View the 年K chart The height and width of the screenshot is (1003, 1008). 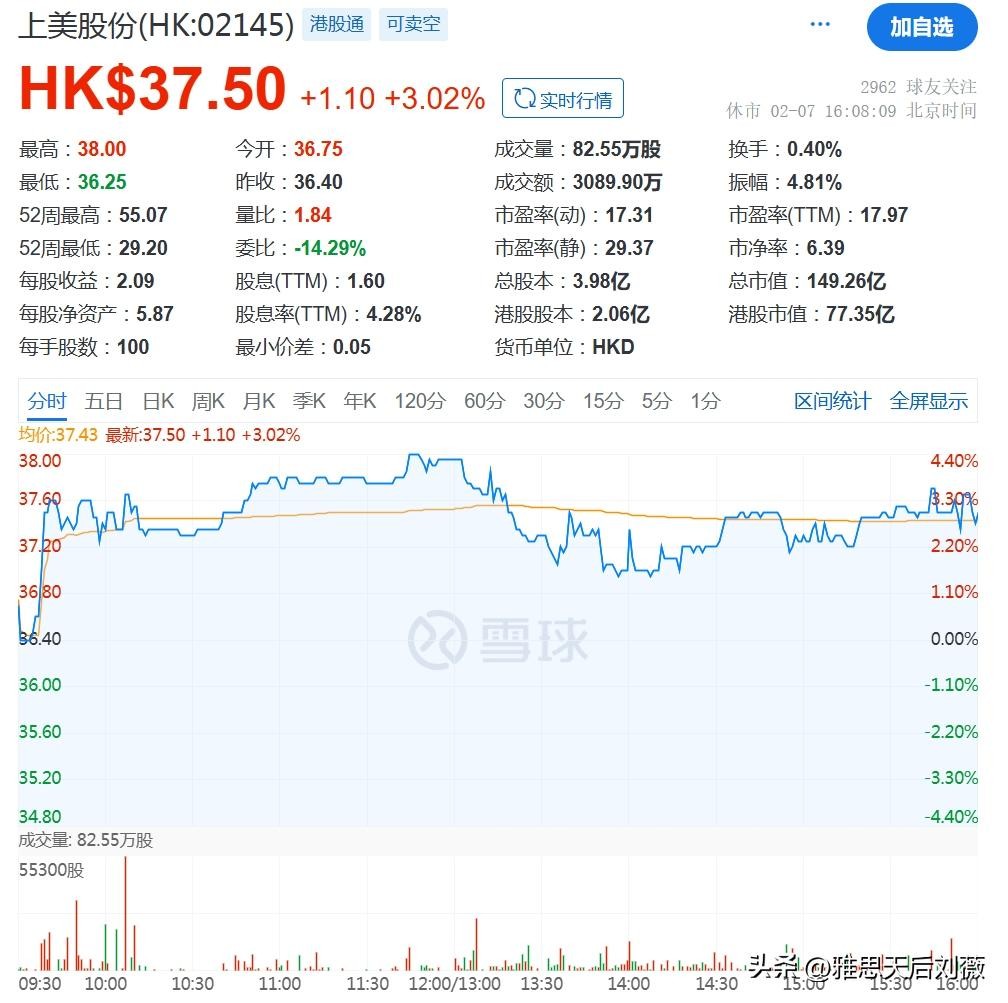pos(360,401)
